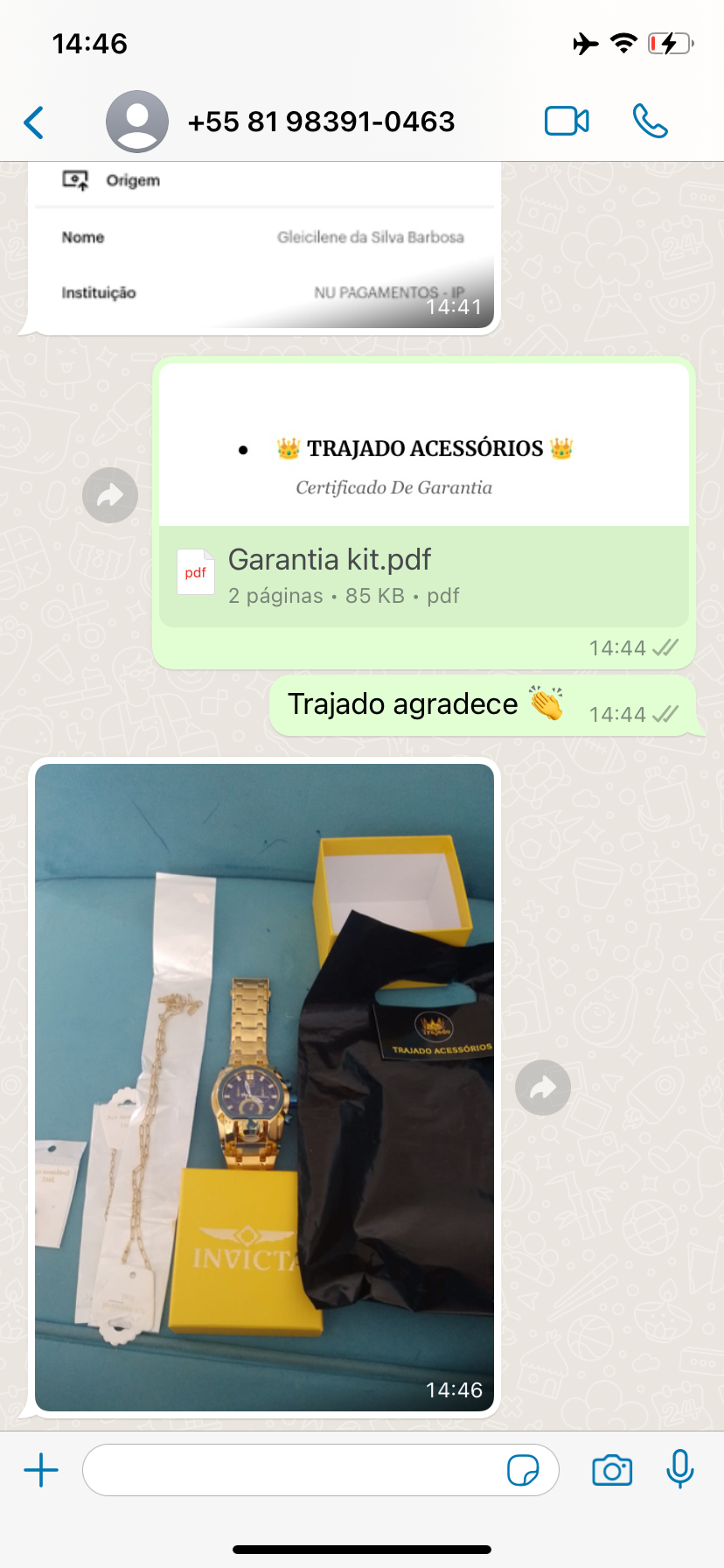Tap the voice message microphone

coord(679,1469)
